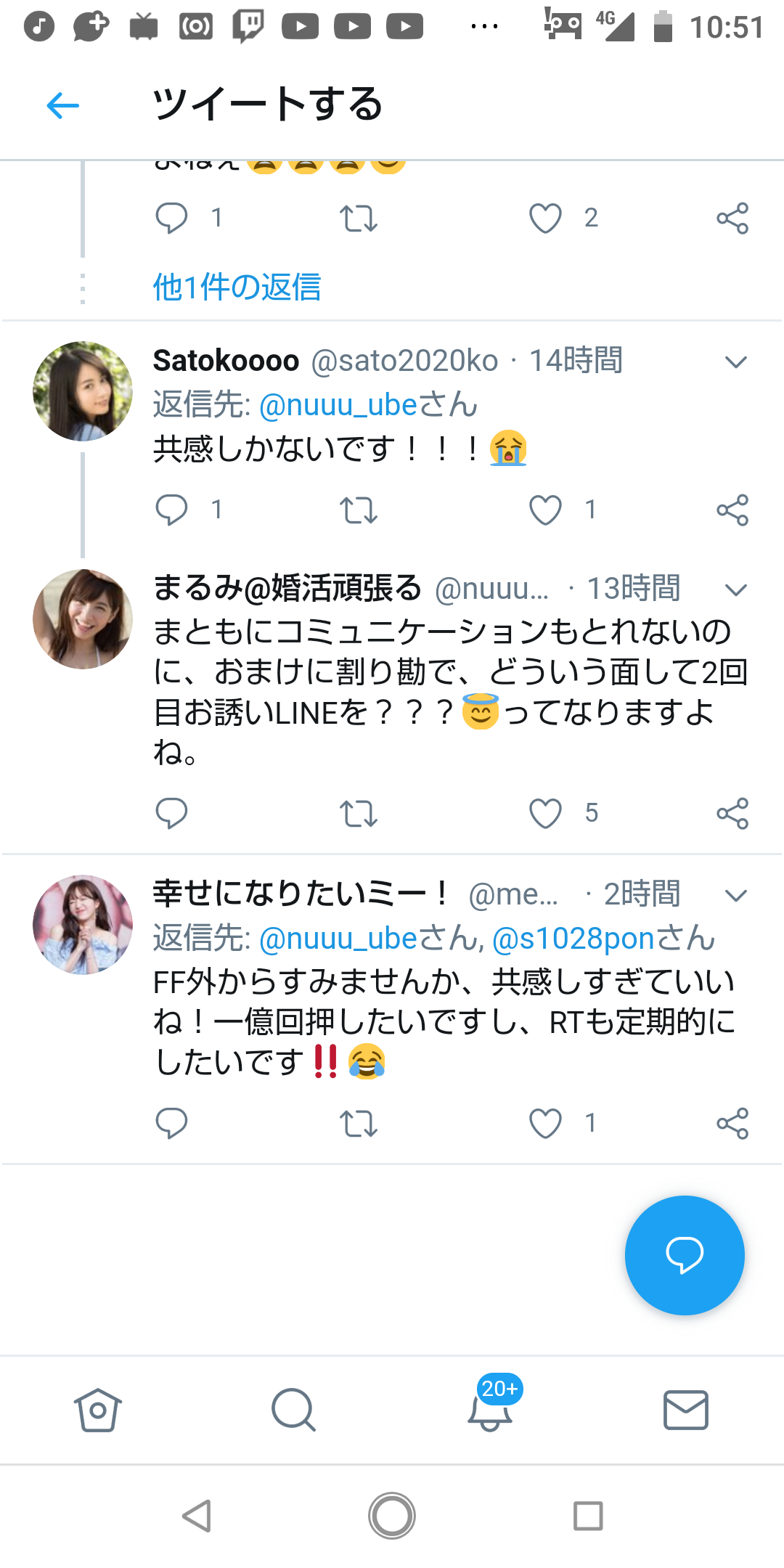
Task: Open the 他1件の返信 link
Action: pyautogui.click(x=237, y=287)
